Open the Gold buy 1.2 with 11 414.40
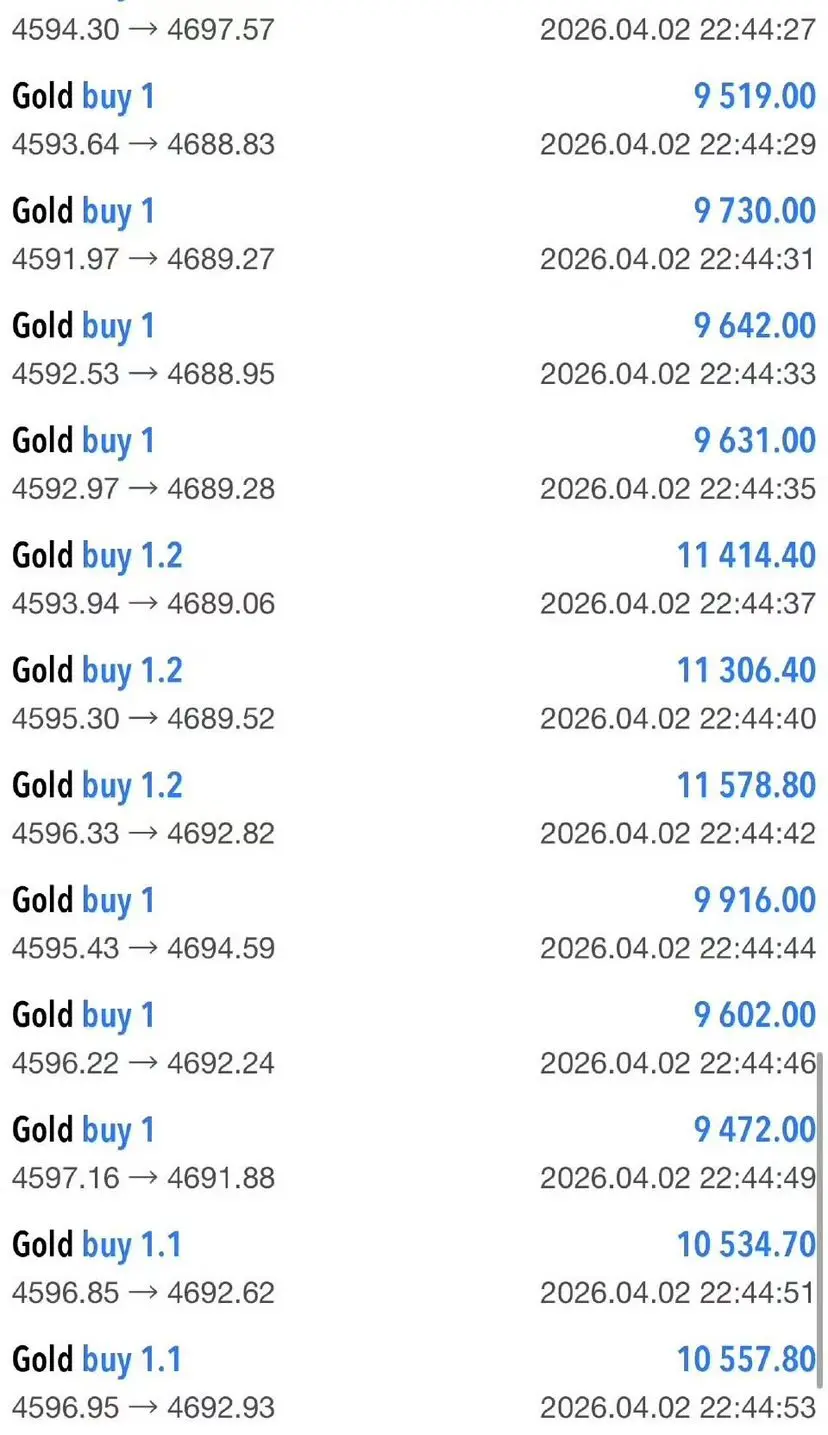The image size is (828, 1435). (x=414, y=580)
